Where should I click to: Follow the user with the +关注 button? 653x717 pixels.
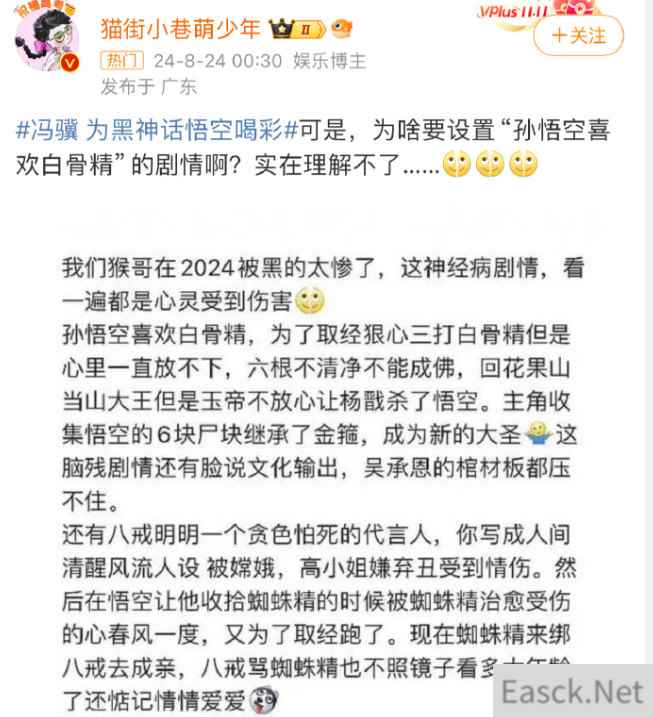(x=577, y=36)
